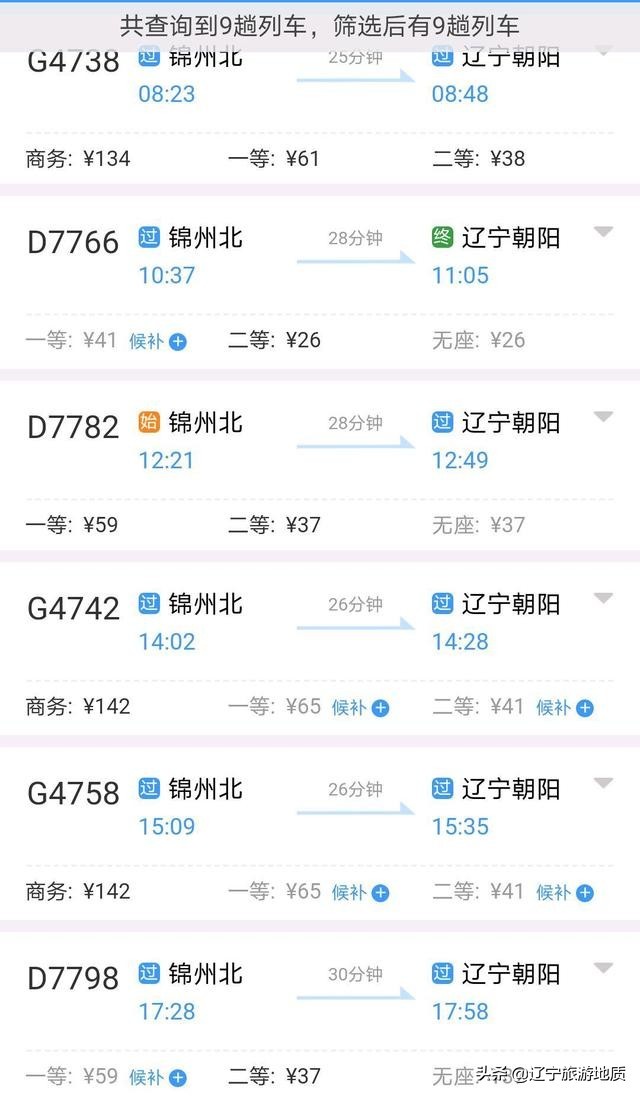Expand stop details arrow for D7766
640x1096 pixels.
coord(602,232)
